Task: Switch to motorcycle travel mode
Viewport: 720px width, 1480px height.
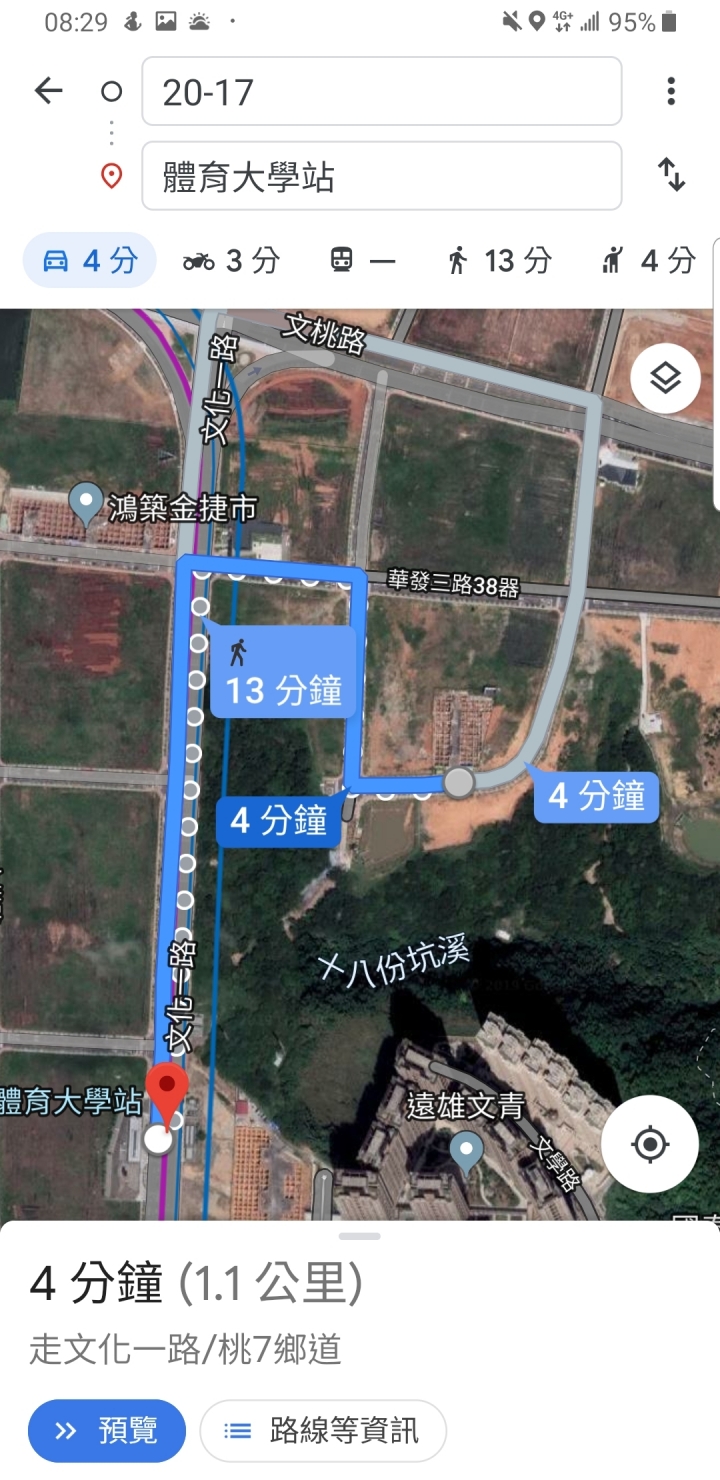Action: tap(231, 261)
